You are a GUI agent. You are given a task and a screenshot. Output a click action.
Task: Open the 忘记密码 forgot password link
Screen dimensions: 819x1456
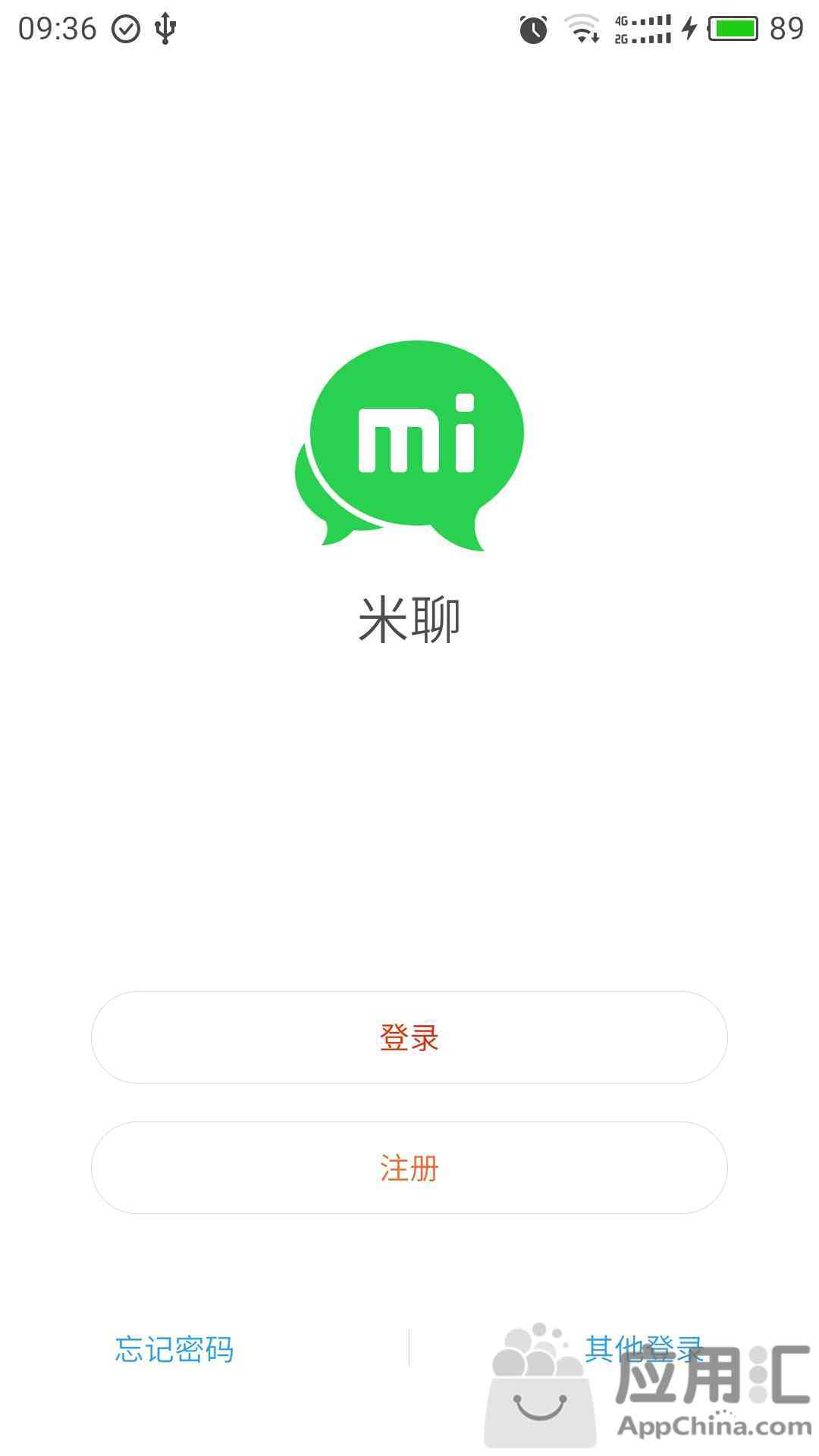[174, 1350]
